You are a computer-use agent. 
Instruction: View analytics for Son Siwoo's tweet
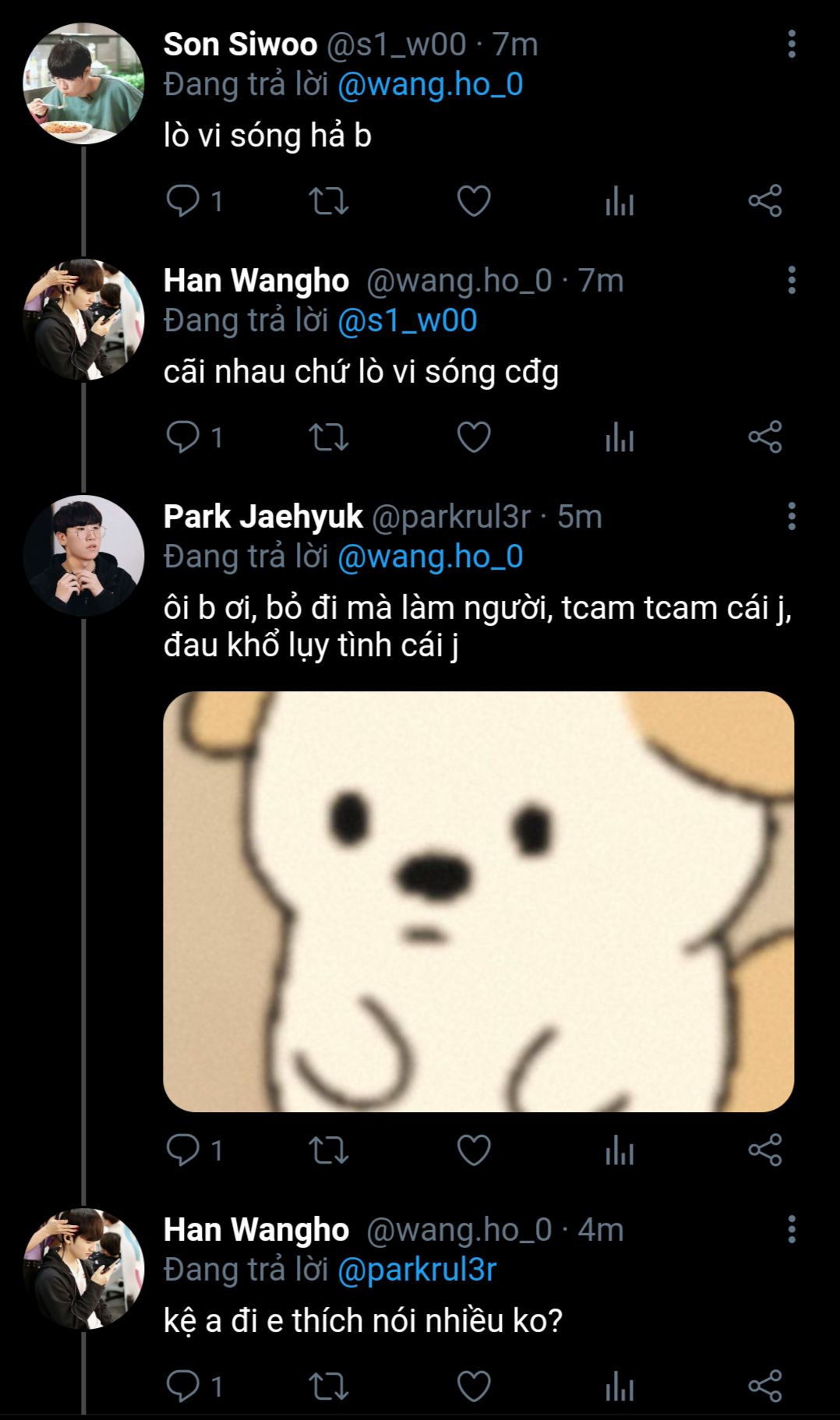[x=619, y=201]
